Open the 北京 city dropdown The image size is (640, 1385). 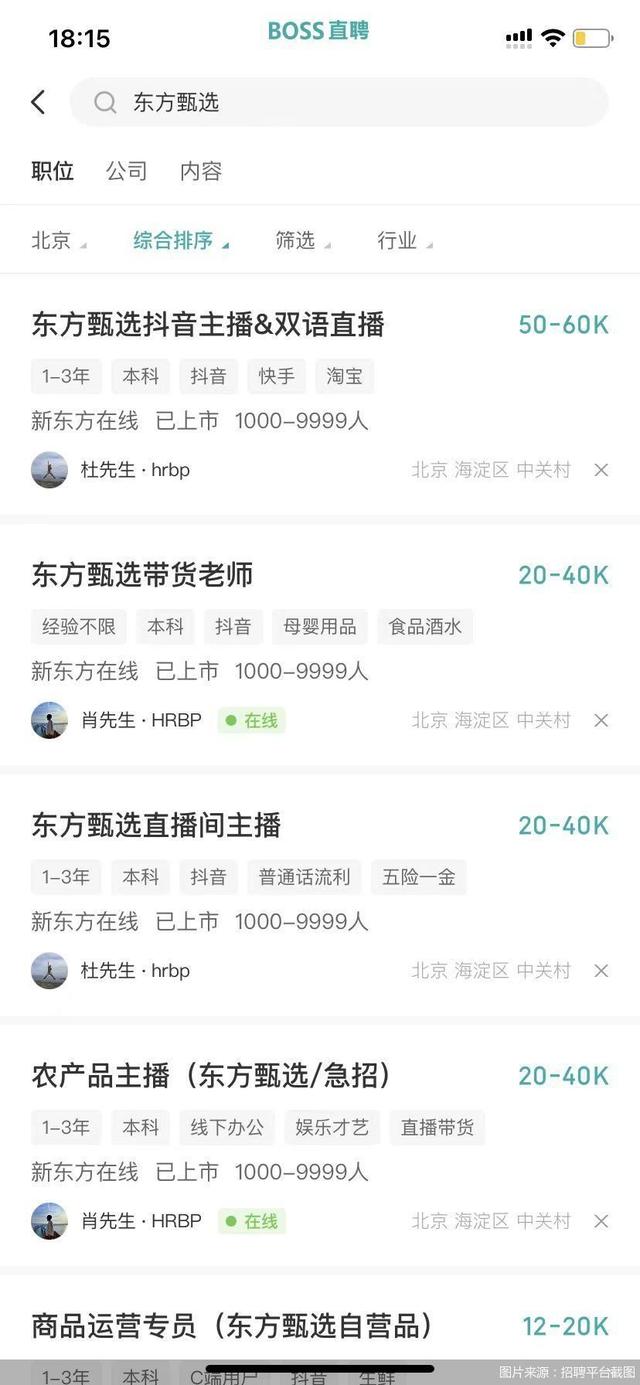58,240
